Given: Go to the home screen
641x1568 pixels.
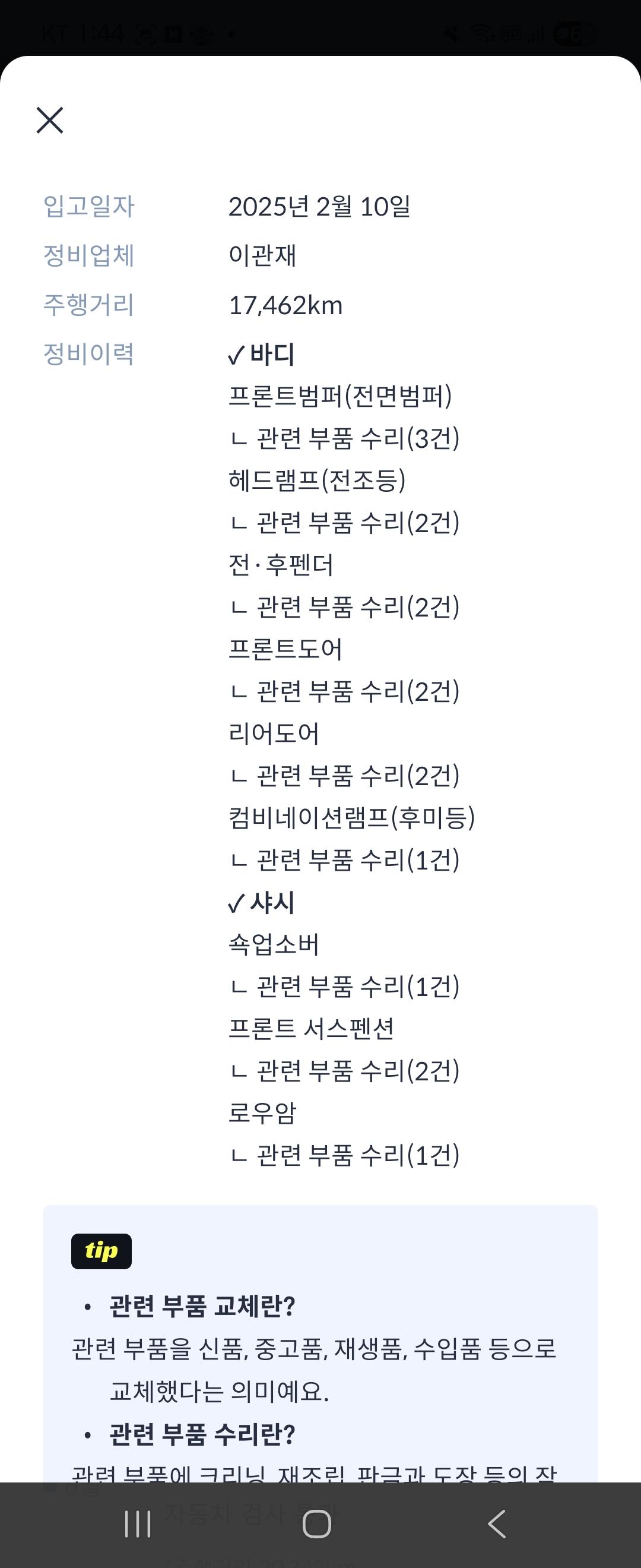Looking at the screenshot, I should point(317,1524).
